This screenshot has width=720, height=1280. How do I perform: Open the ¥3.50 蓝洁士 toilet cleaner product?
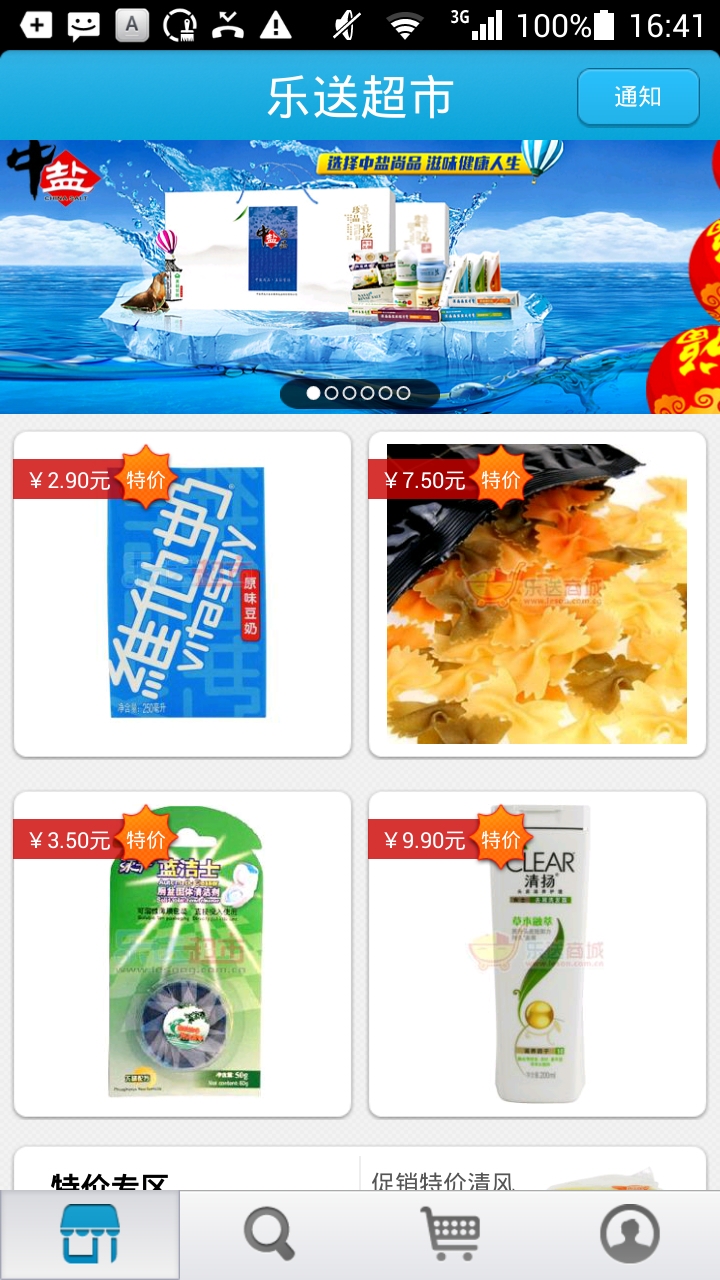(182, 954)
